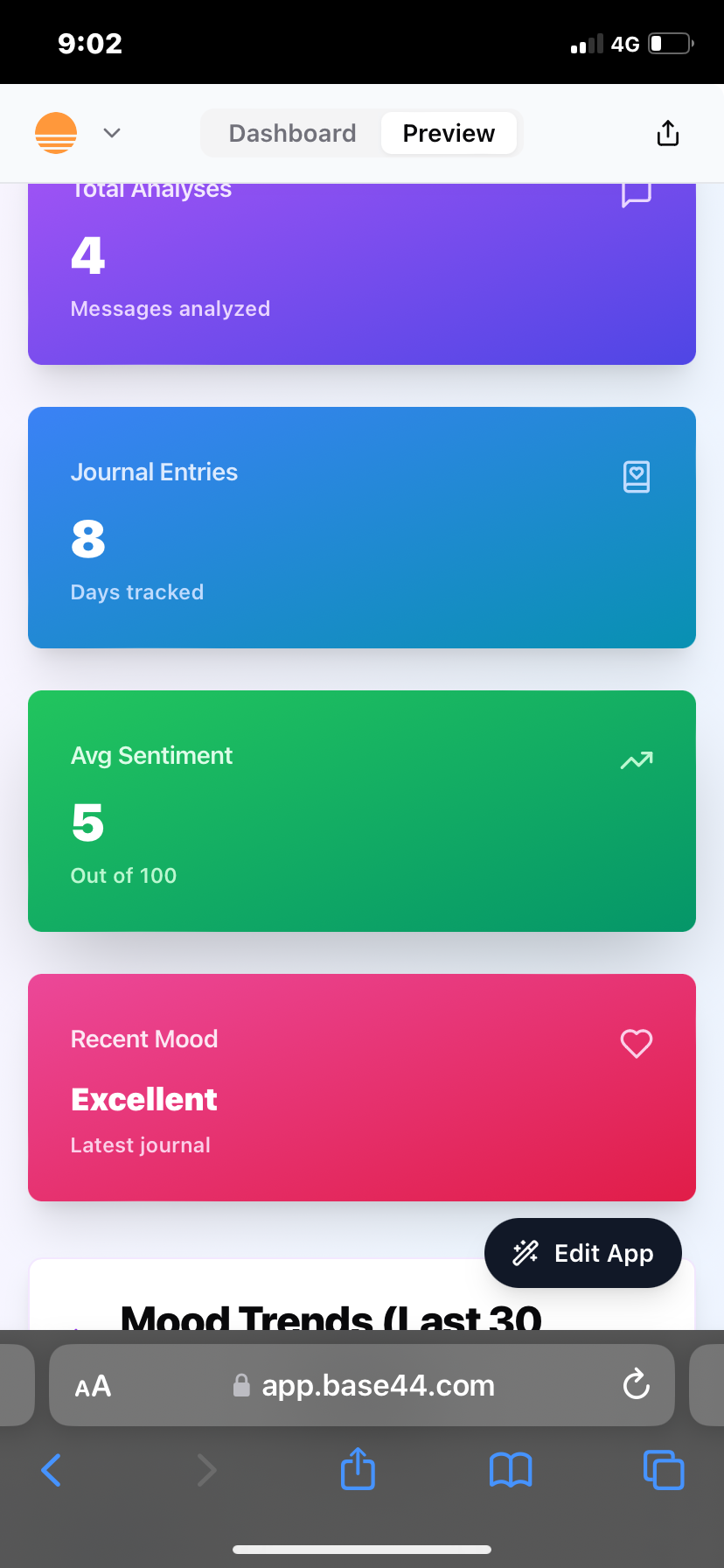Expand the dropdown chevron beside the logo

112,133
